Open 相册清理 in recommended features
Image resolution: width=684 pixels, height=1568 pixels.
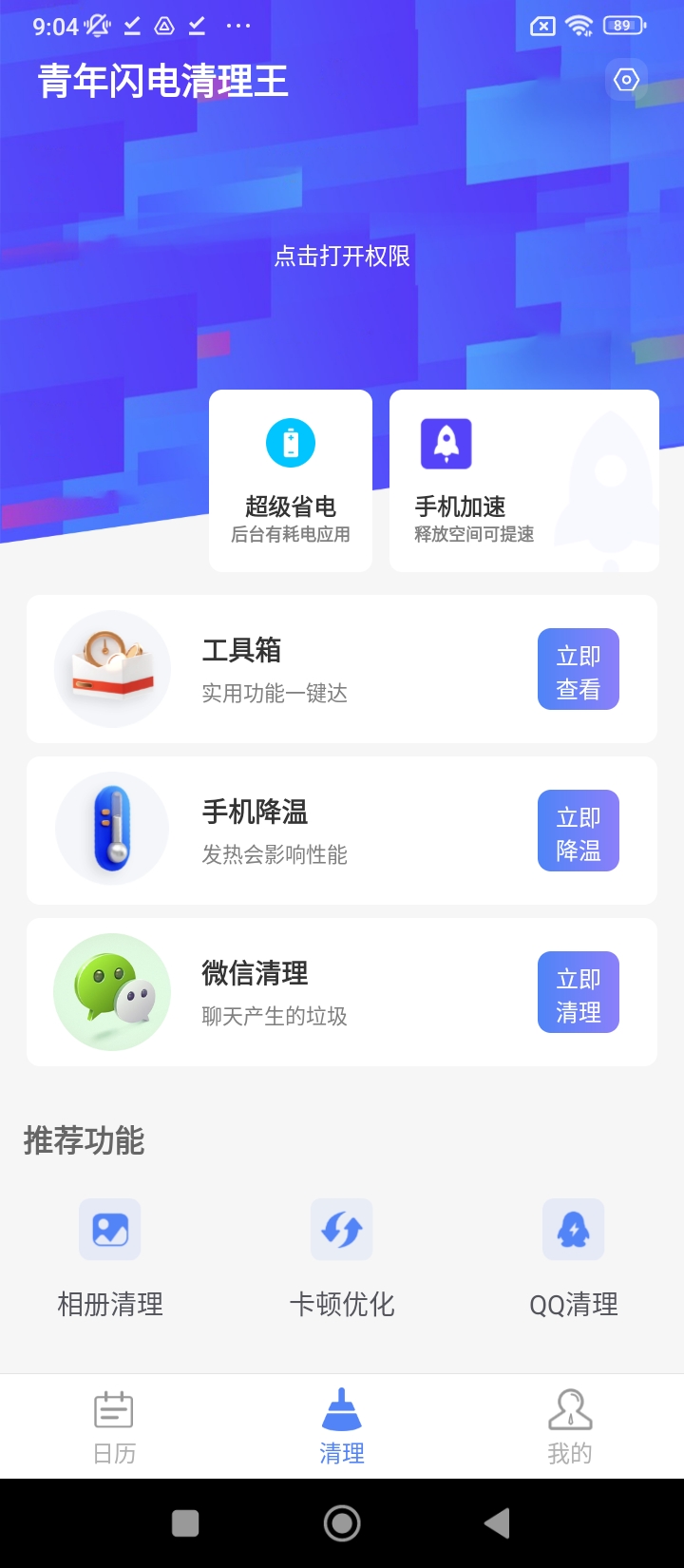click(110, 1258)
